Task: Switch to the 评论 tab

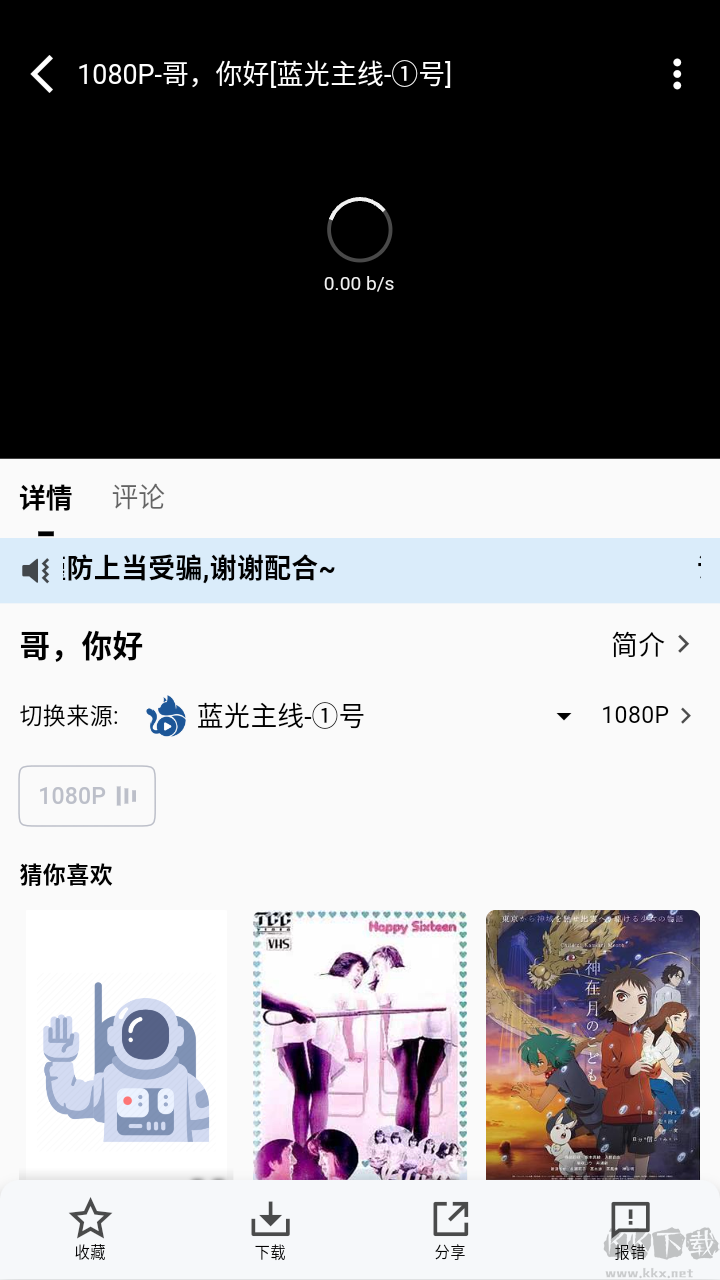Action: (138, 497)
